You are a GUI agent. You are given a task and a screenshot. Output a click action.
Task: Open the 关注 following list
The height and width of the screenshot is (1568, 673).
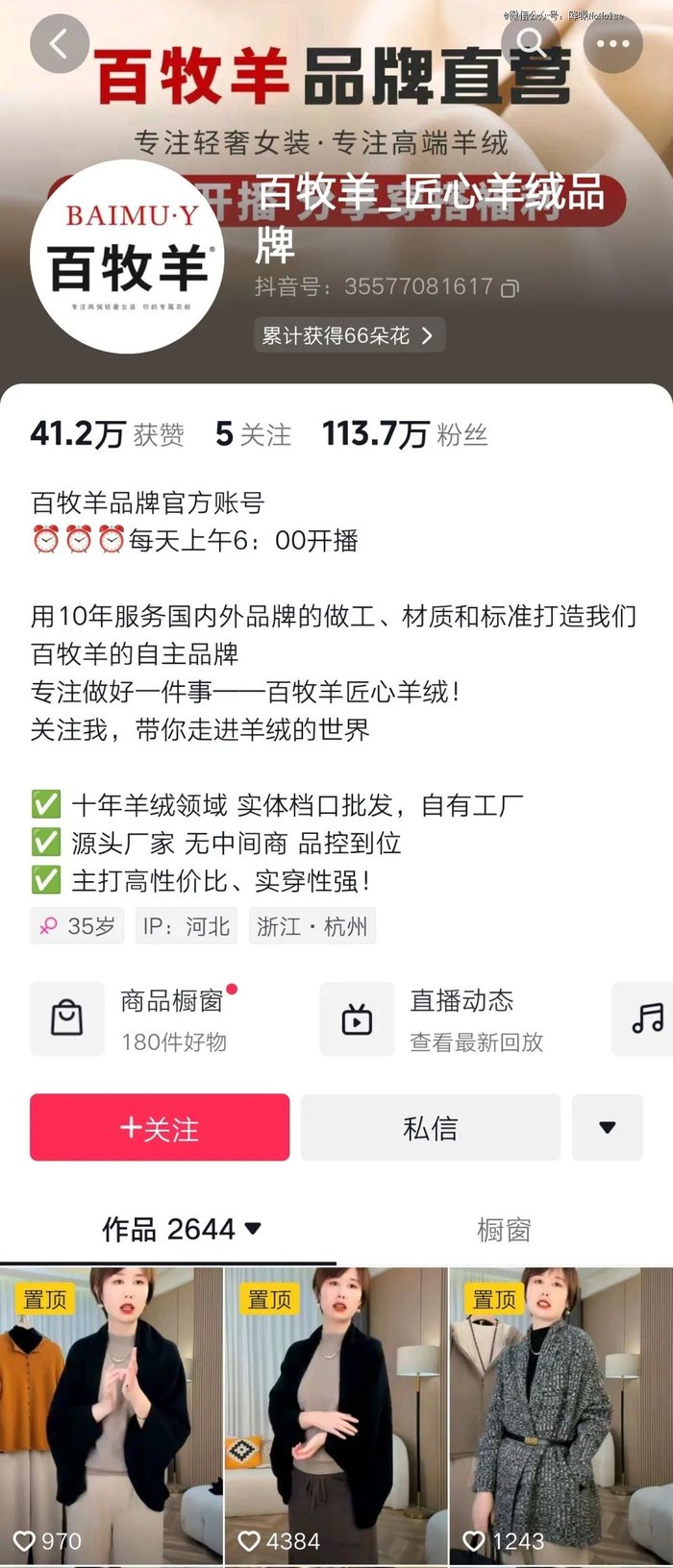click(x=253, y=434)
